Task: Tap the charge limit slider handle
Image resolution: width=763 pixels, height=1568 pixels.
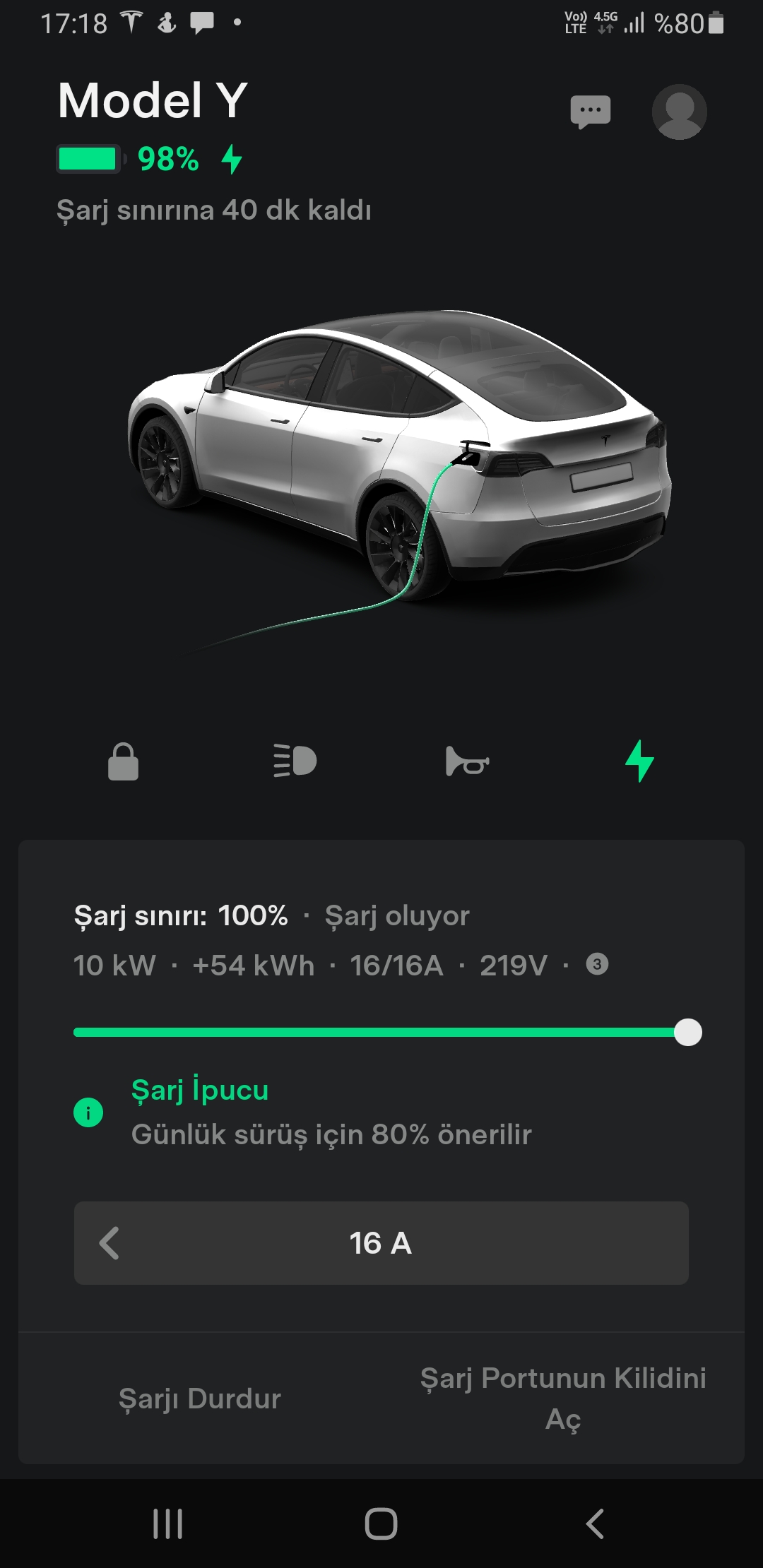Action: click(688, 1032)
